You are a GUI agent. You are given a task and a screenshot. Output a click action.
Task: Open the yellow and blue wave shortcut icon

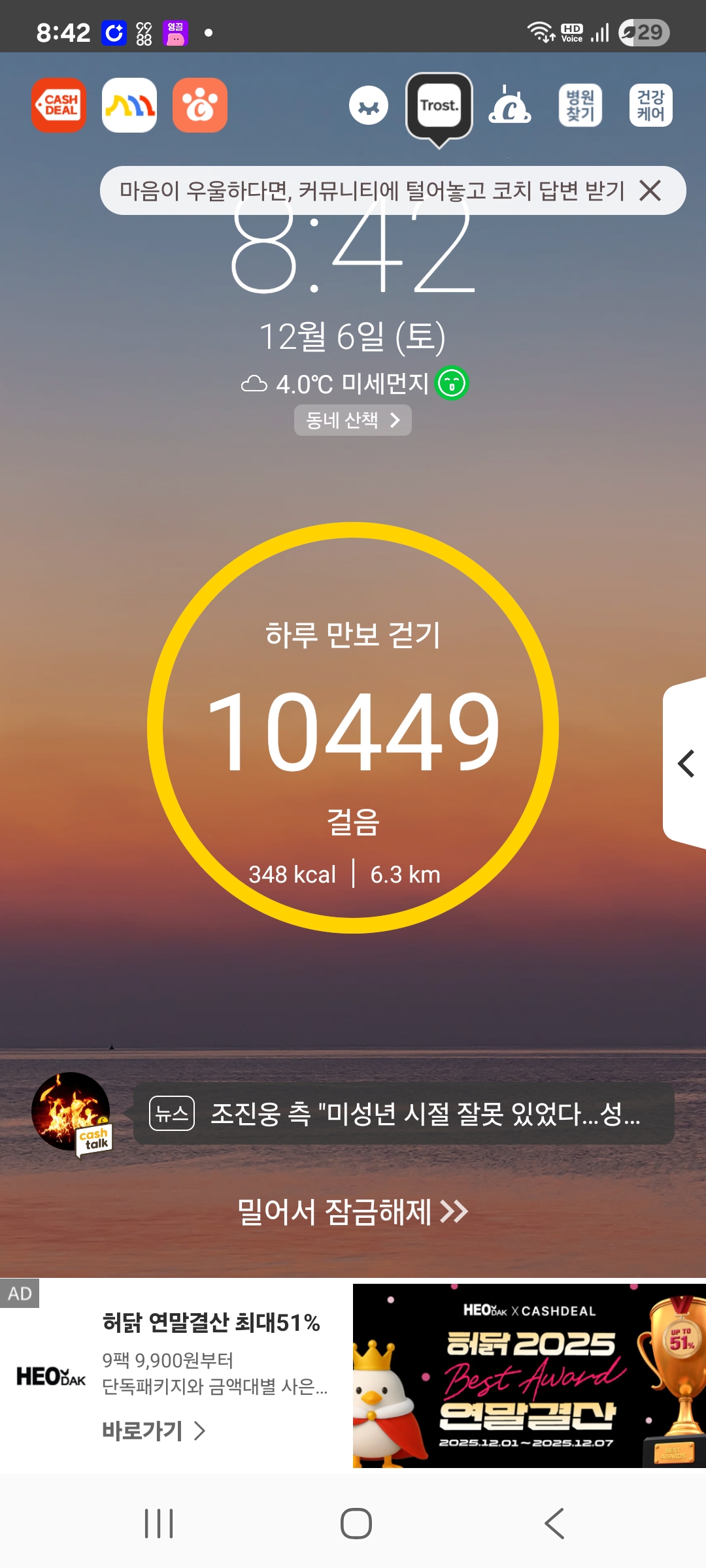(129, 105)
